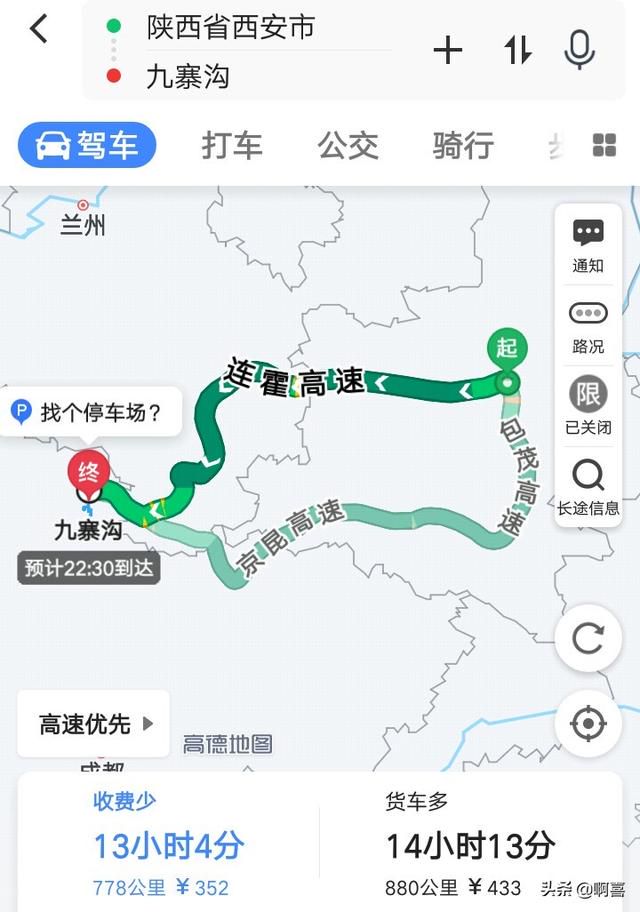Switch to the 公交 transit tab

[x=348, y=146]
